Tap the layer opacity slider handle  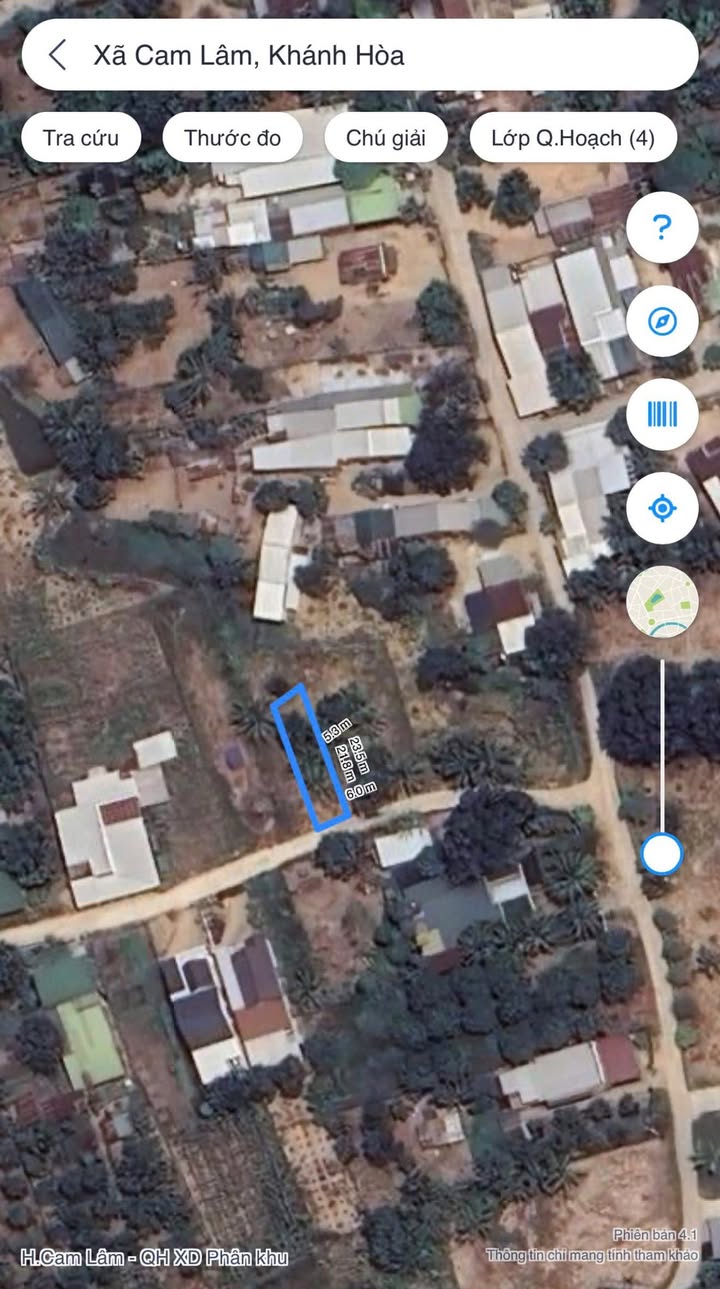tap(662, 854)
